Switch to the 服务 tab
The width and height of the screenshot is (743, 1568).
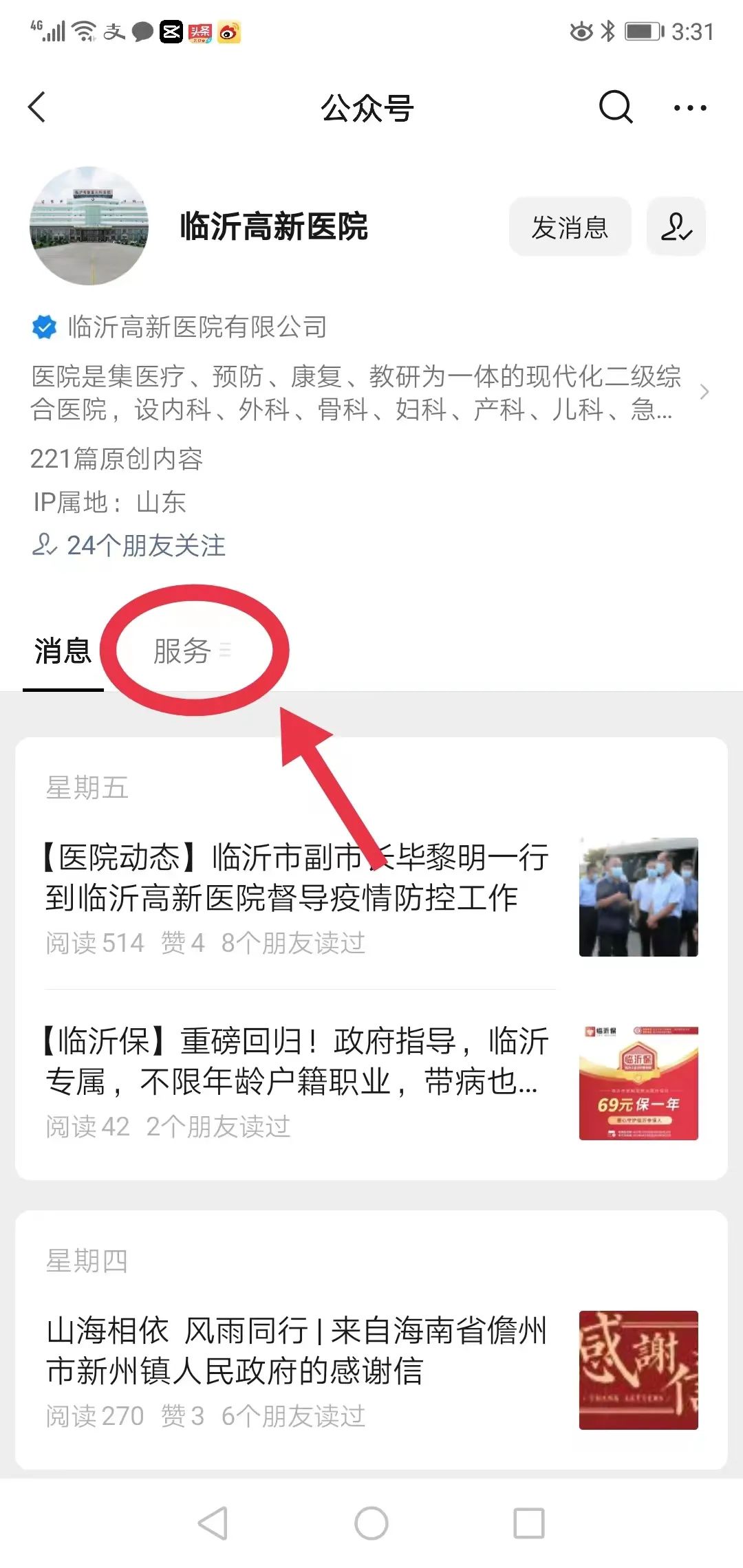(183, 651)
